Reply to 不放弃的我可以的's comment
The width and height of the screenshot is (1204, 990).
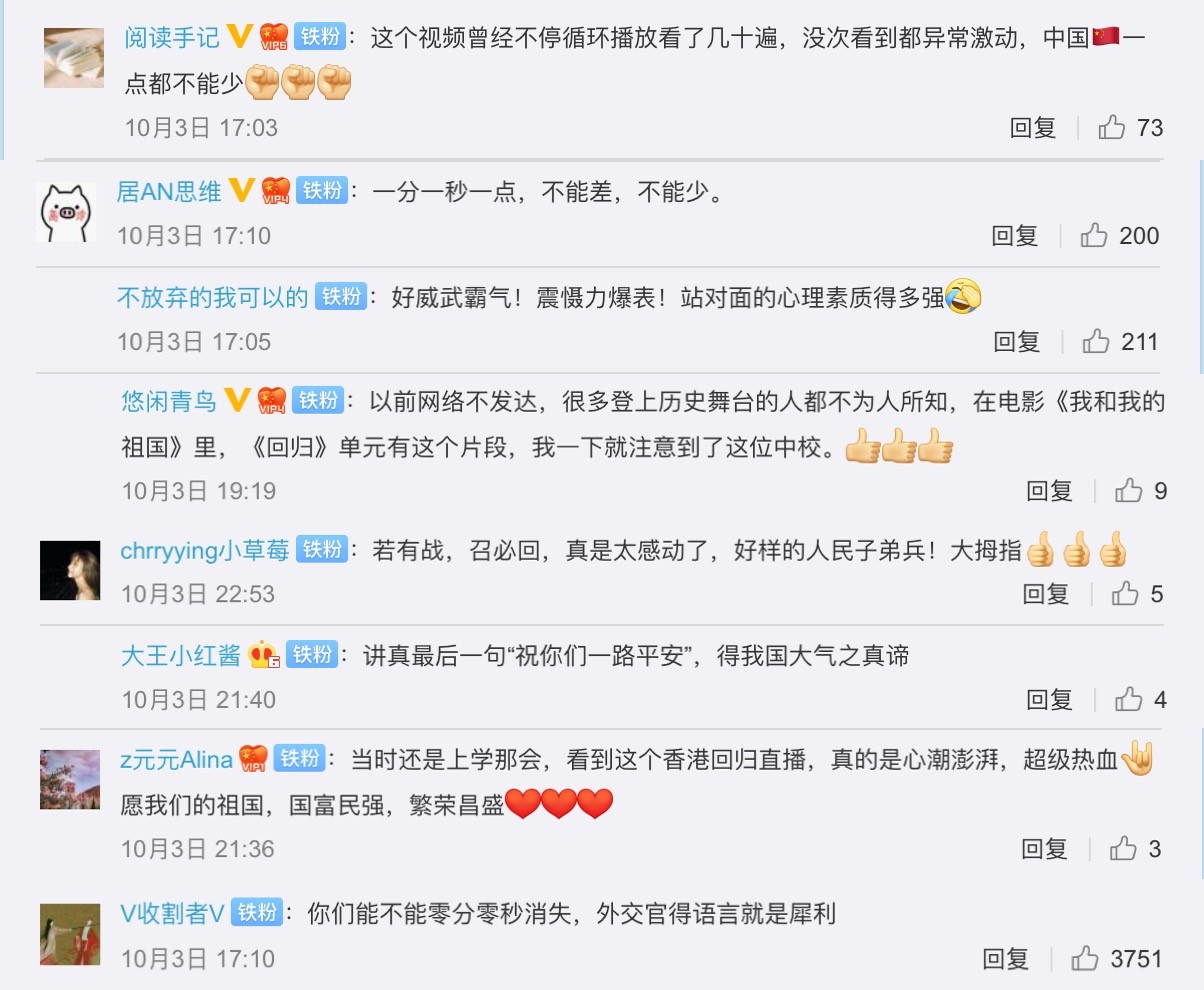pyautogui.click(x=1017, y=342)
